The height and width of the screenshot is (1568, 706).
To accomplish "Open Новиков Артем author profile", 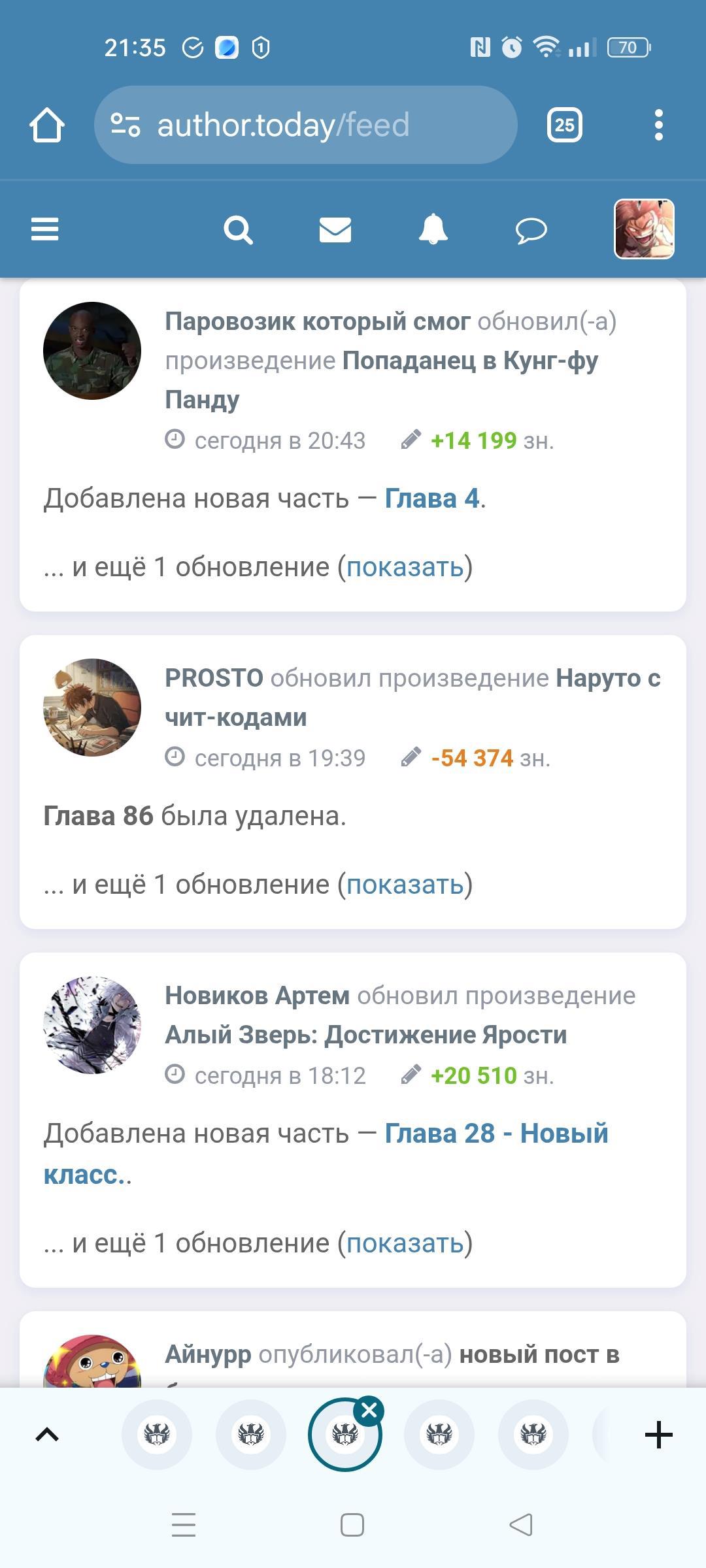I will tap(257, 996).
